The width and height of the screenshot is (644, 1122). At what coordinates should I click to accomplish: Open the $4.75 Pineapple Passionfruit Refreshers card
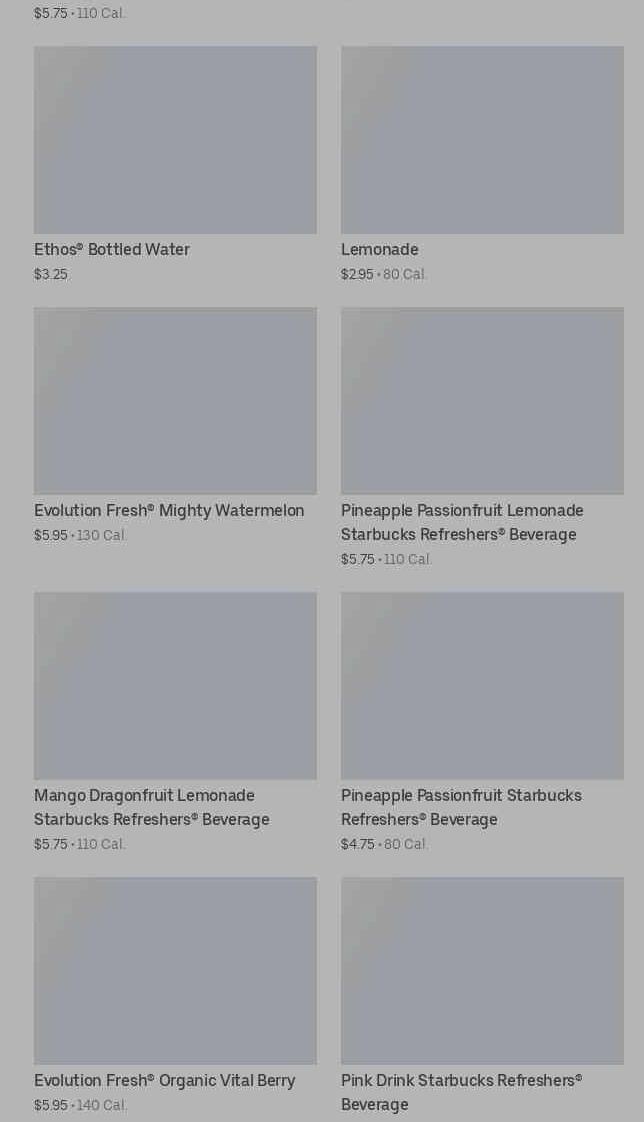coord(482,723)
